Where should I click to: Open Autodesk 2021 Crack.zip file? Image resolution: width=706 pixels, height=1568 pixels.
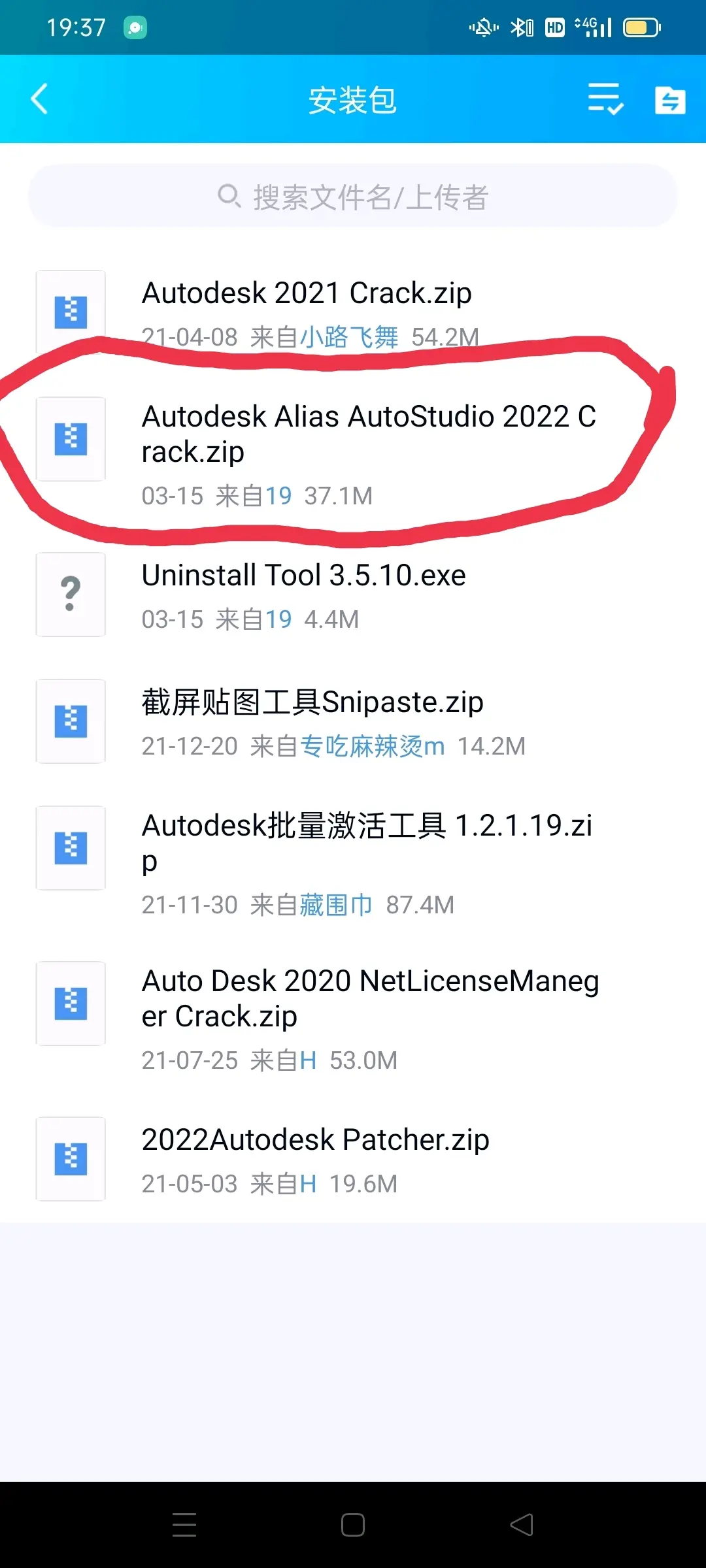click(x=353, y=312)
